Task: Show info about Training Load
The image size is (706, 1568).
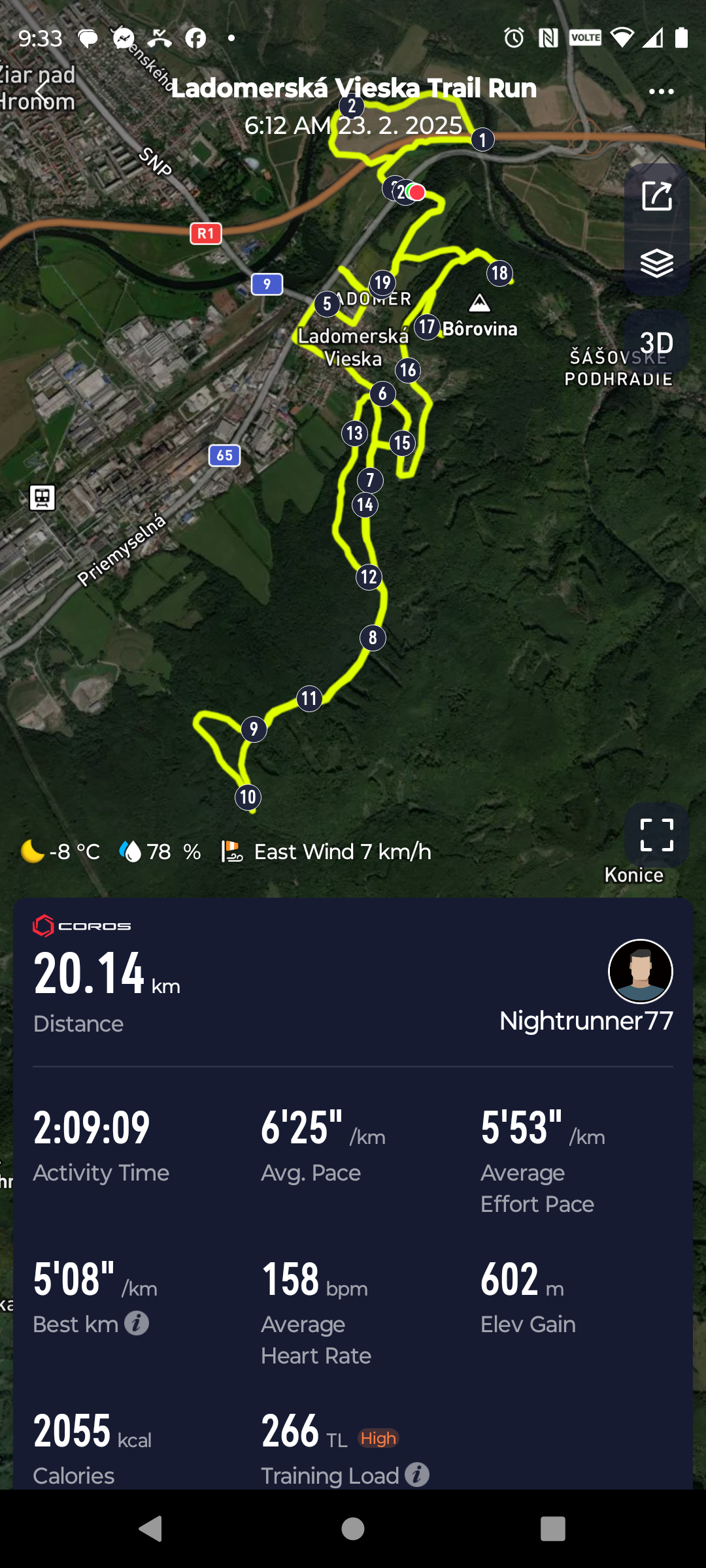Action: (417, 1475)
